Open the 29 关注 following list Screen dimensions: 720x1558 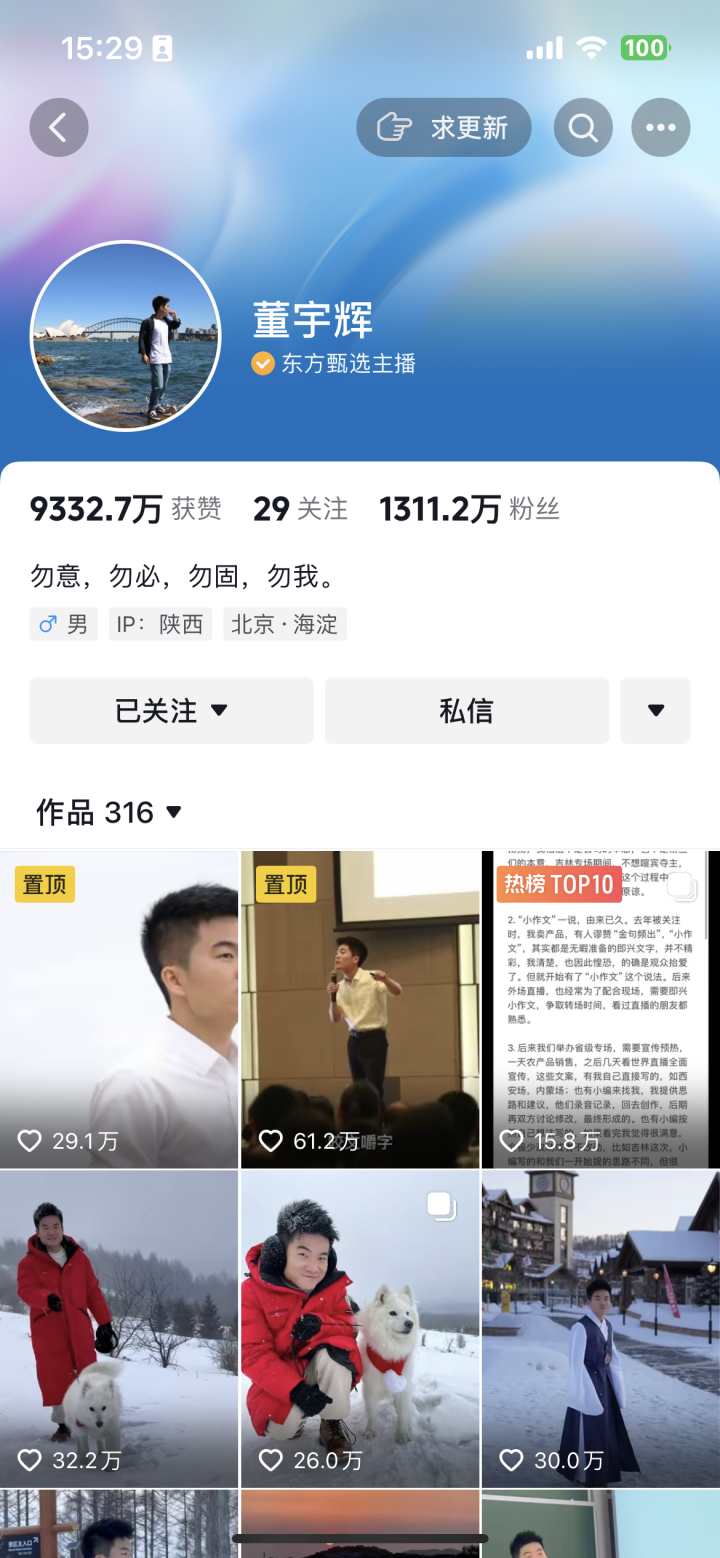point(300,509)
